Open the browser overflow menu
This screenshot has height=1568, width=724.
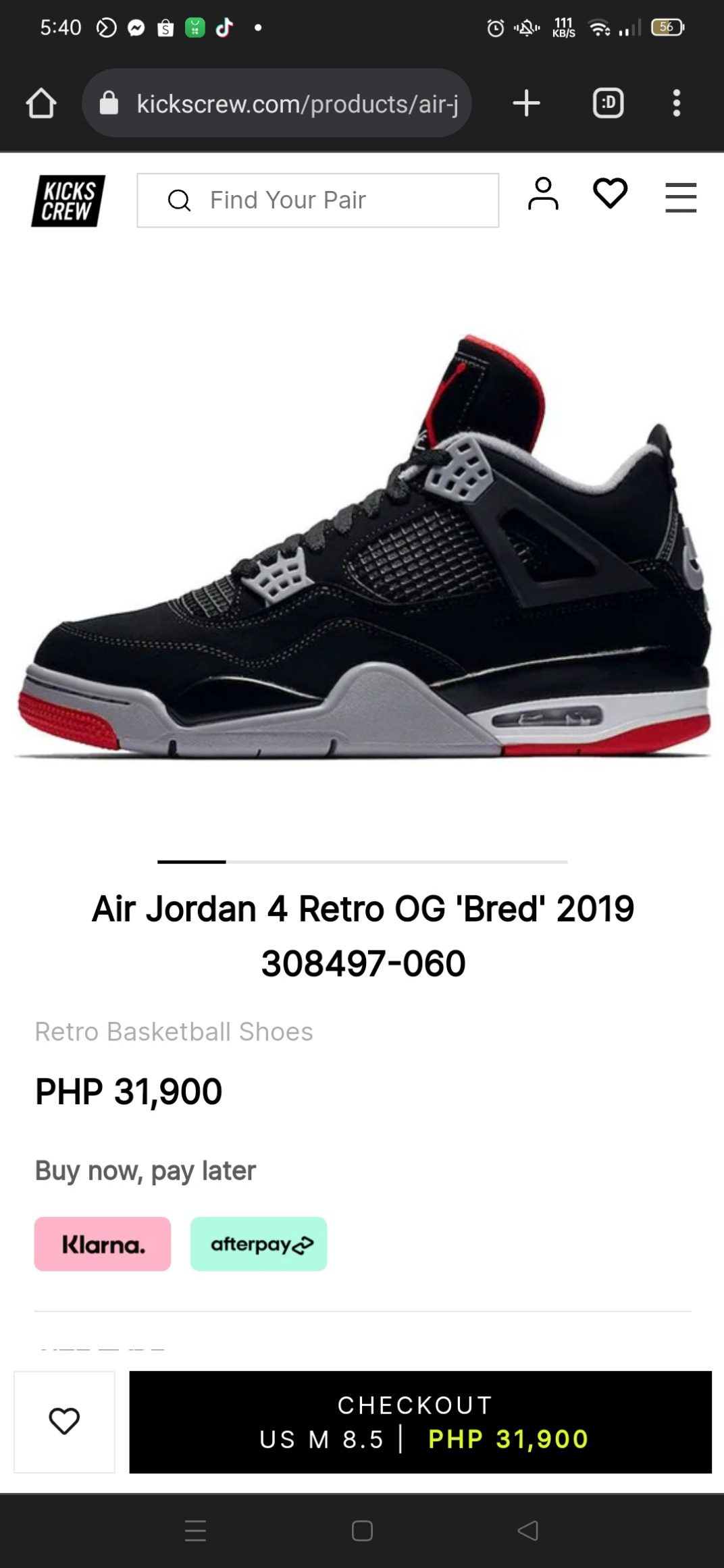676,103
